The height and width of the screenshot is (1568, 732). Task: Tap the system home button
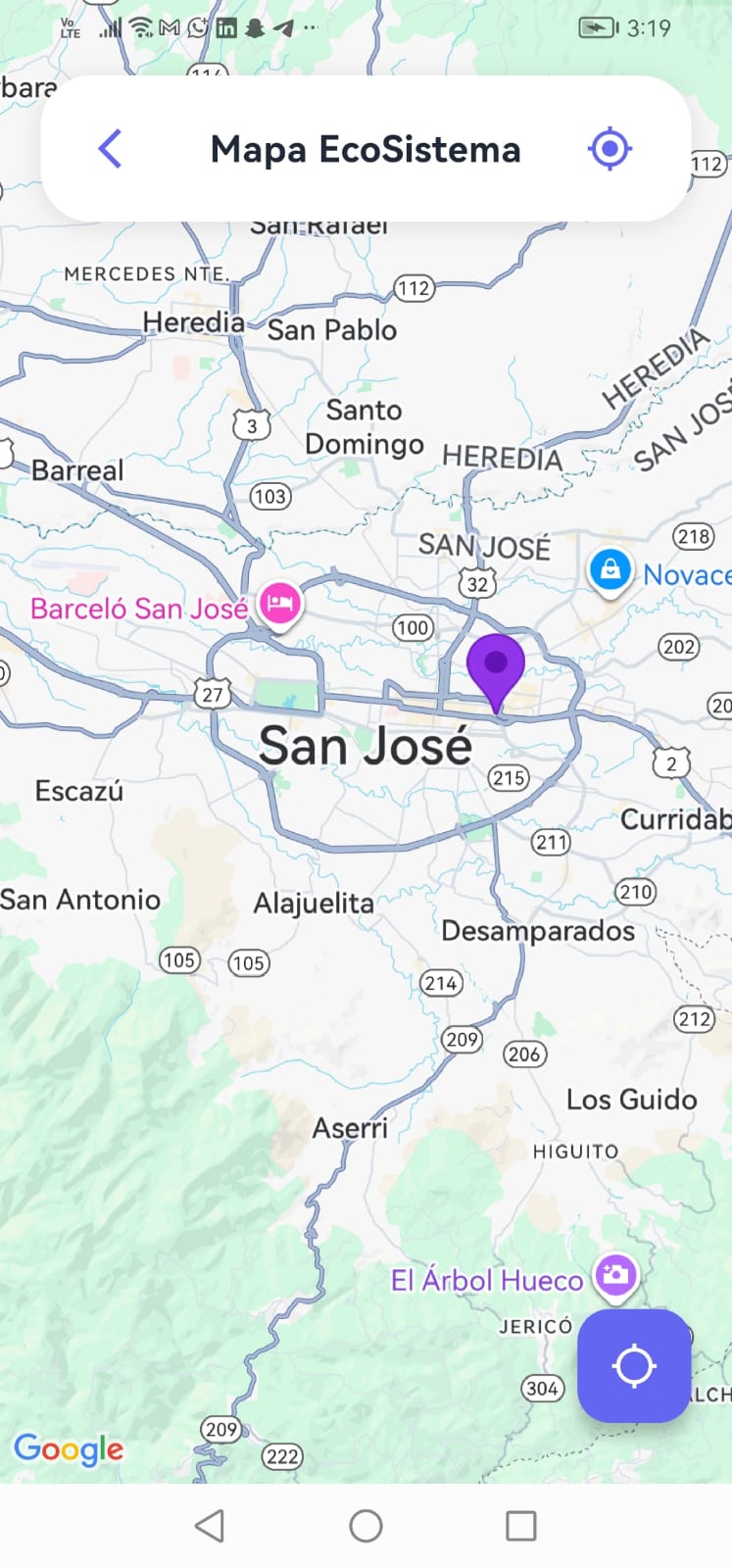[366, 1525]
